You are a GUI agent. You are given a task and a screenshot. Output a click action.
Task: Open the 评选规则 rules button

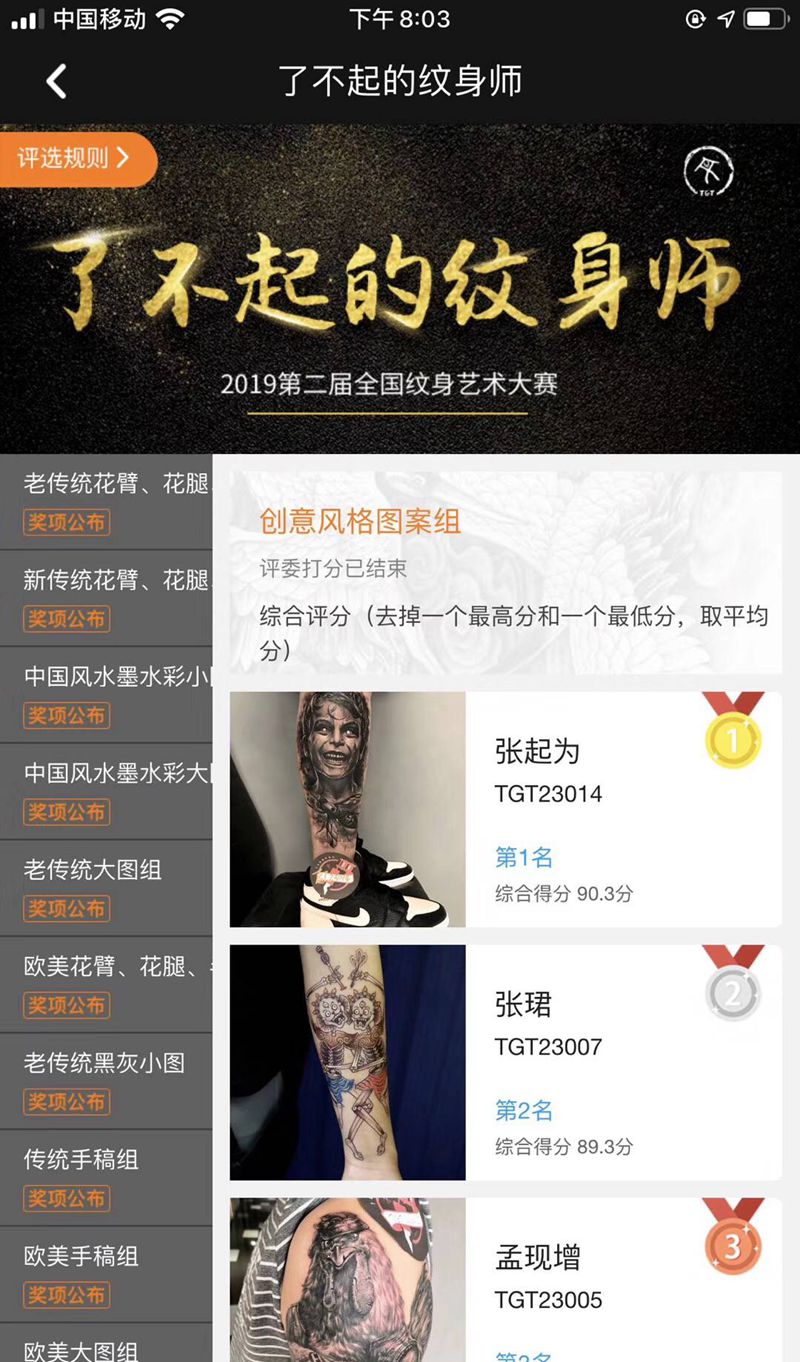[x=75, y=158]
